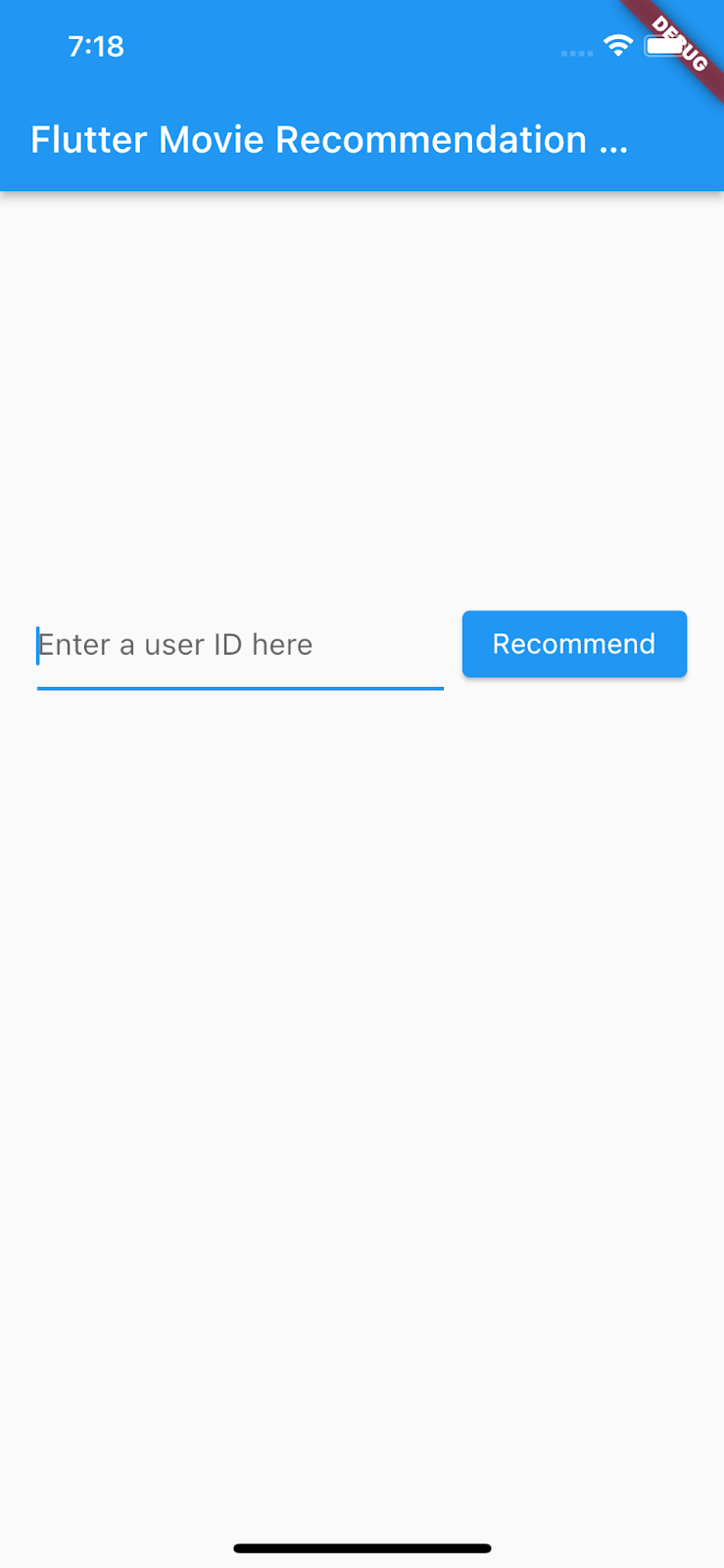Focus the user ID text field
Viewport: 724px width, 1568px height.
pos(239,646)
